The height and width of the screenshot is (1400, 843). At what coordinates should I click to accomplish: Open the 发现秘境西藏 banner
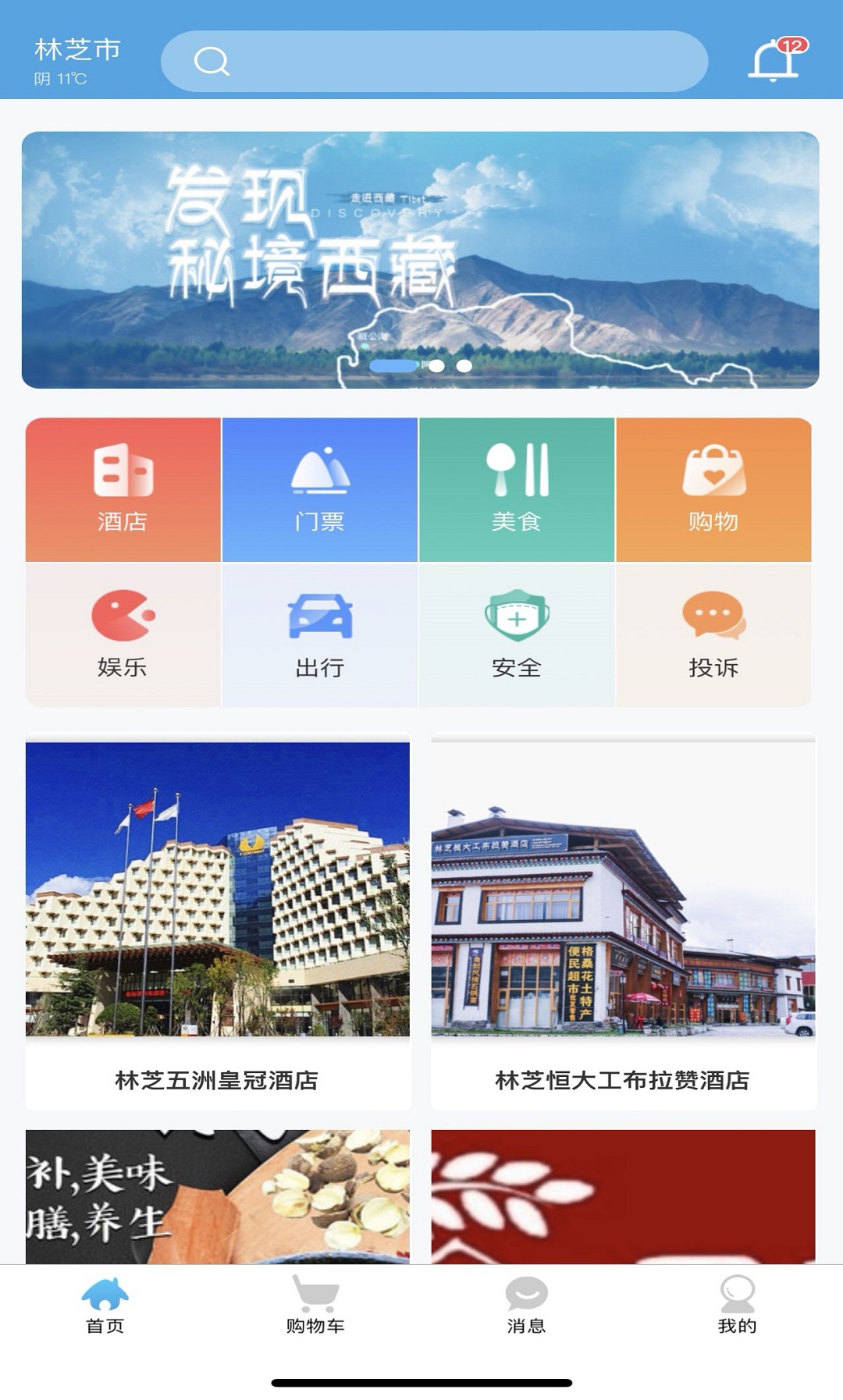(420, 259)
